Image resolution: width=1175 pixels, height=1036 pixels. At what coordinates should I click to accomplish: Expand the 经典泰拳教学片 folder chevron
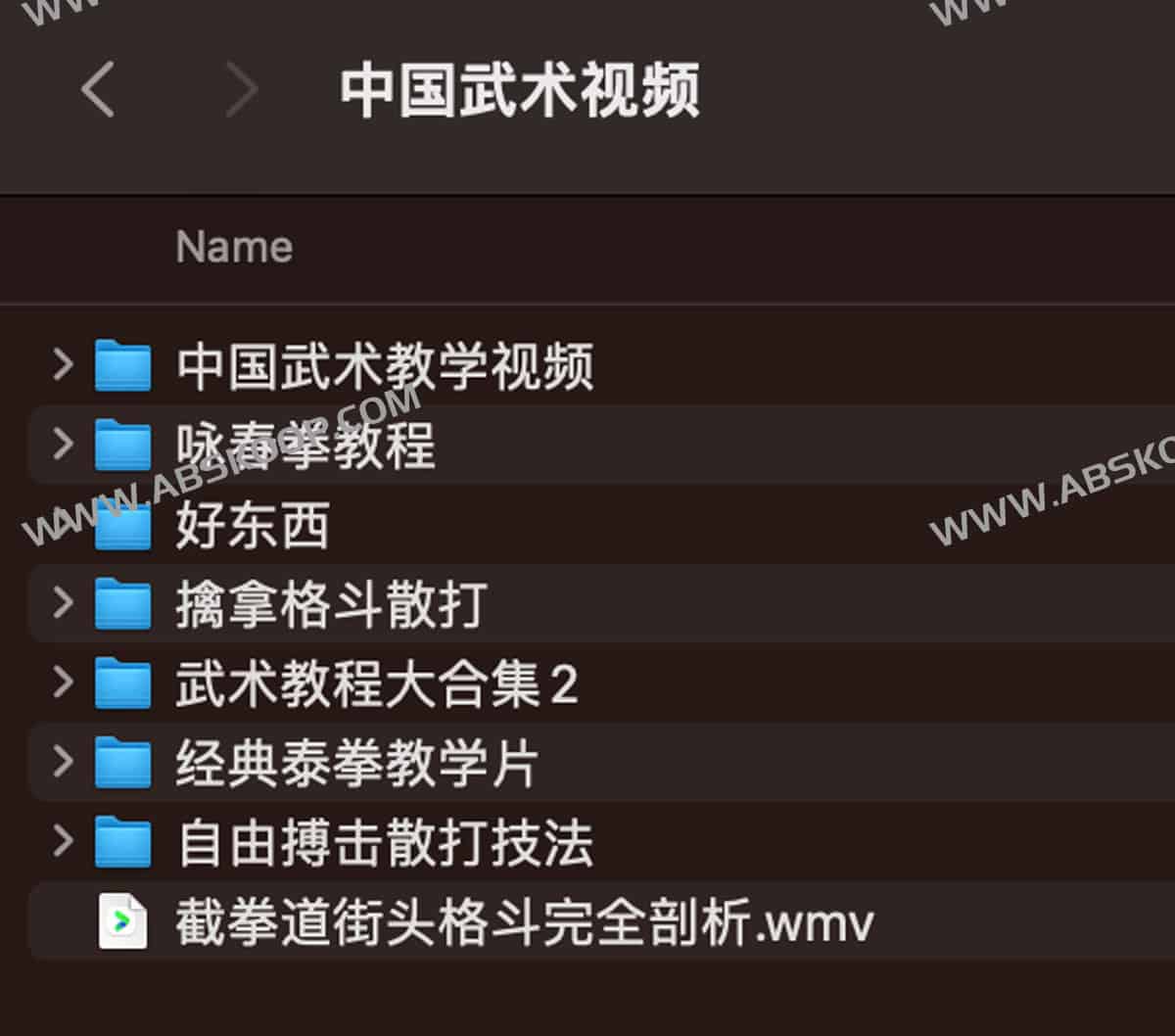point(63,762)
